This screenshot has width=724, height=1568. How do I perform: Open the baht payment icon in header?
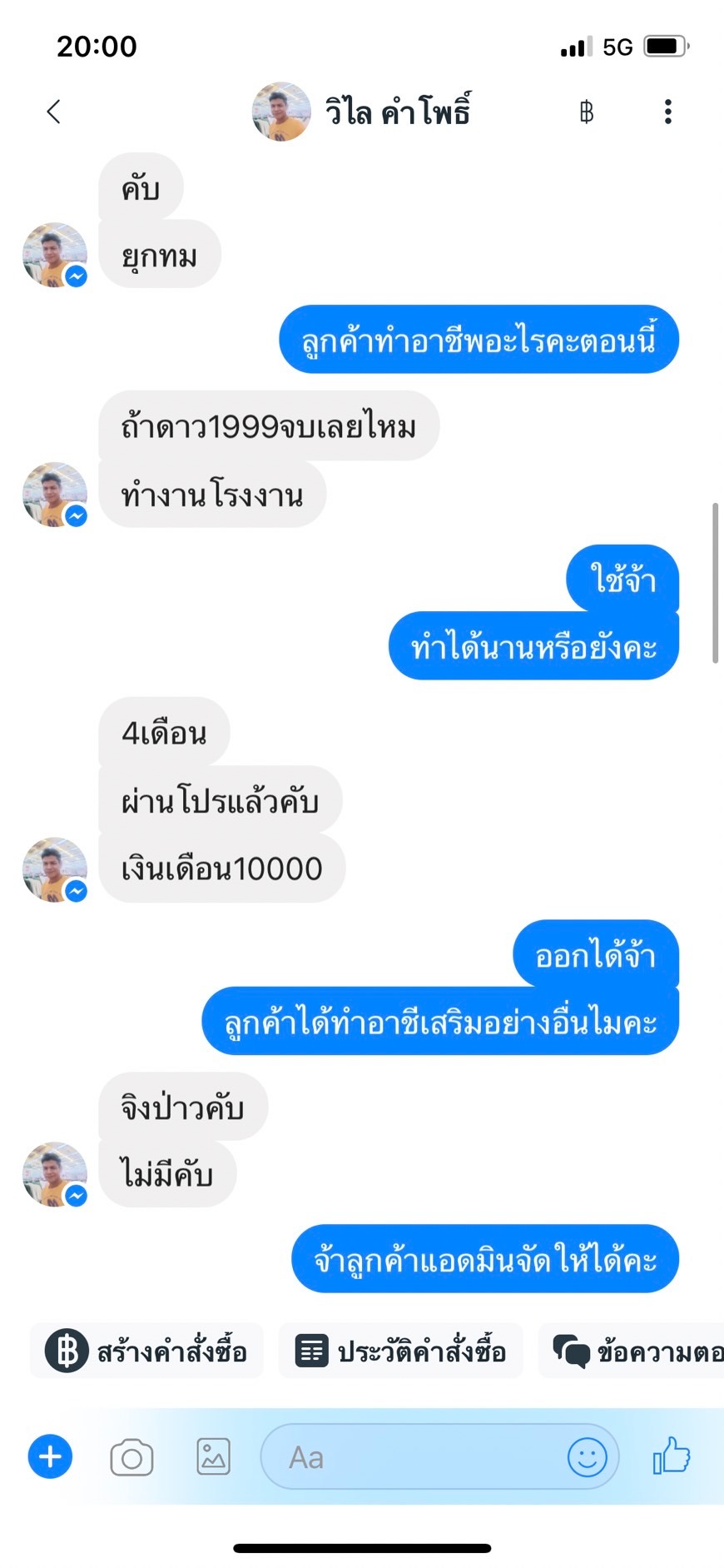(587, 112)
